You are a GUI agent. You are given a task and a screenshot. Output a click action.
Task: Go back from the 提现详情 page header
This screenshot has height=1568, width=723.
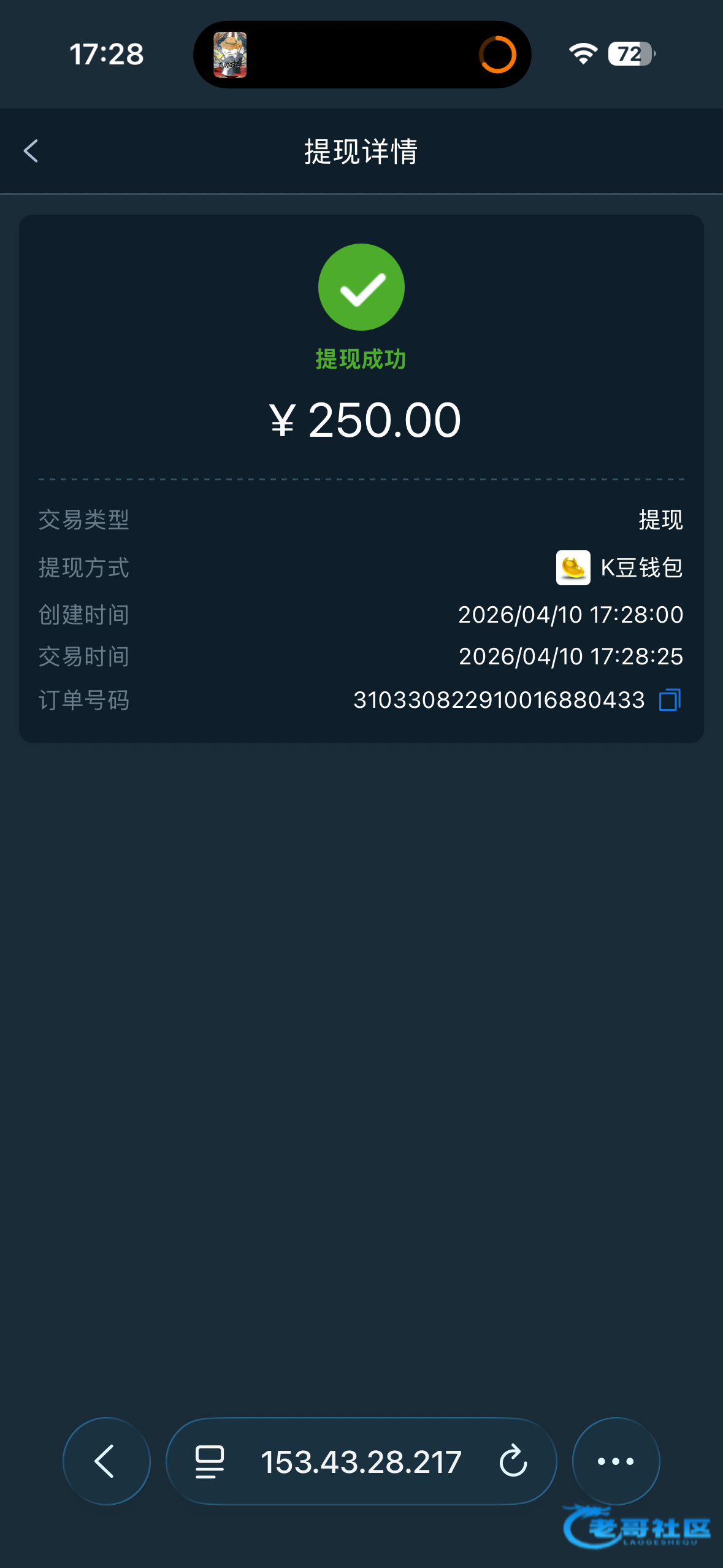(31, 151)
